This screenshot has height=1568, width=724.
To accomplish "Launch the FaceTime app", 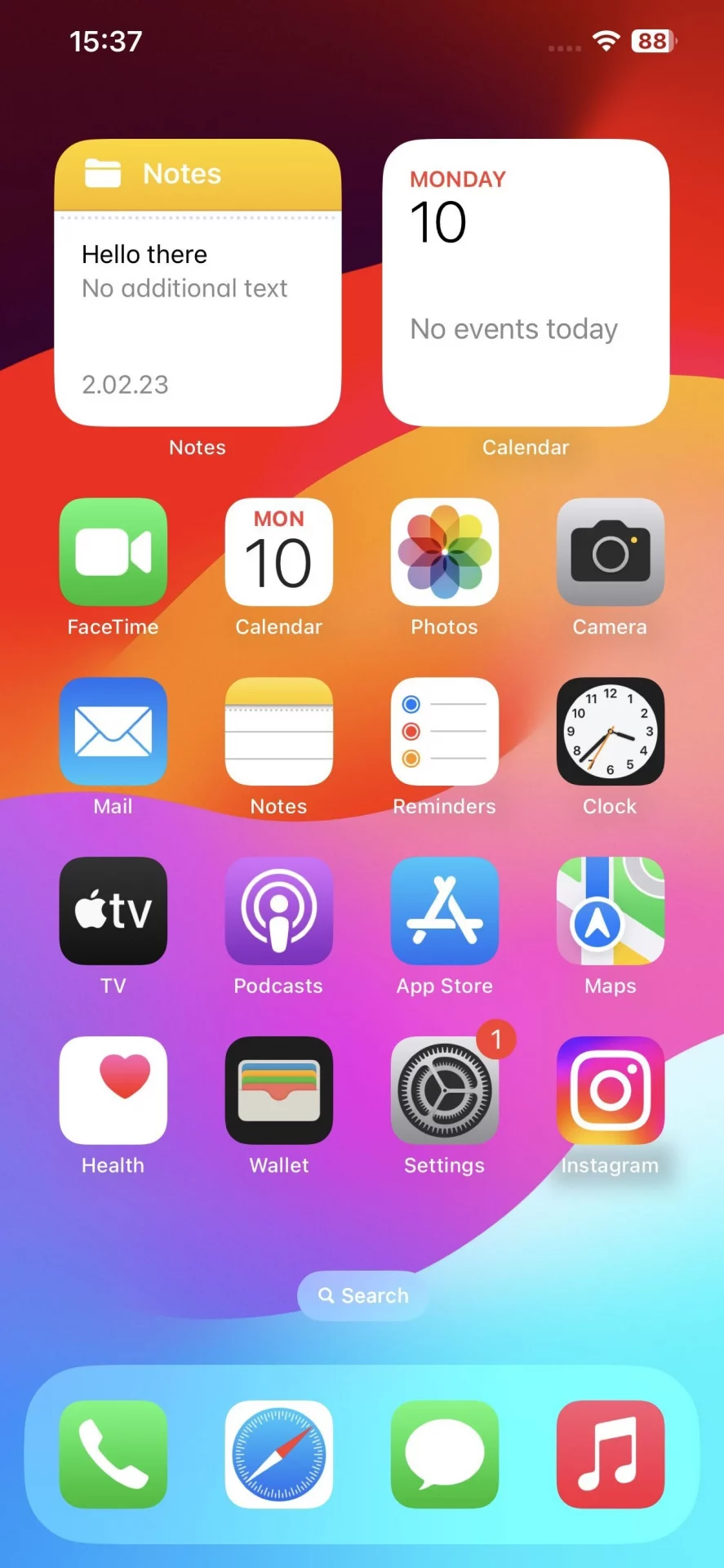I will [x=113, y=552].
